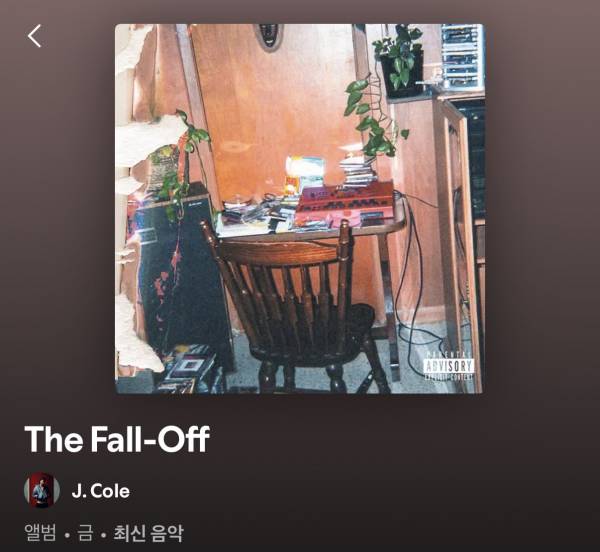Go back using the top-left arrow
Screen dimensions: 600x552
point(35,36)
